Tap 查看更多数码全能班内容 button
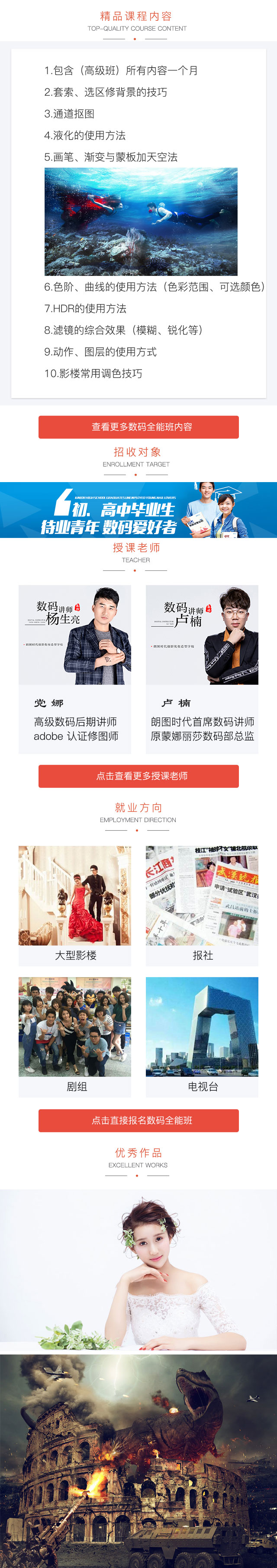The width and height of the screenshot is (277, 1568). (x=138, y=427)
